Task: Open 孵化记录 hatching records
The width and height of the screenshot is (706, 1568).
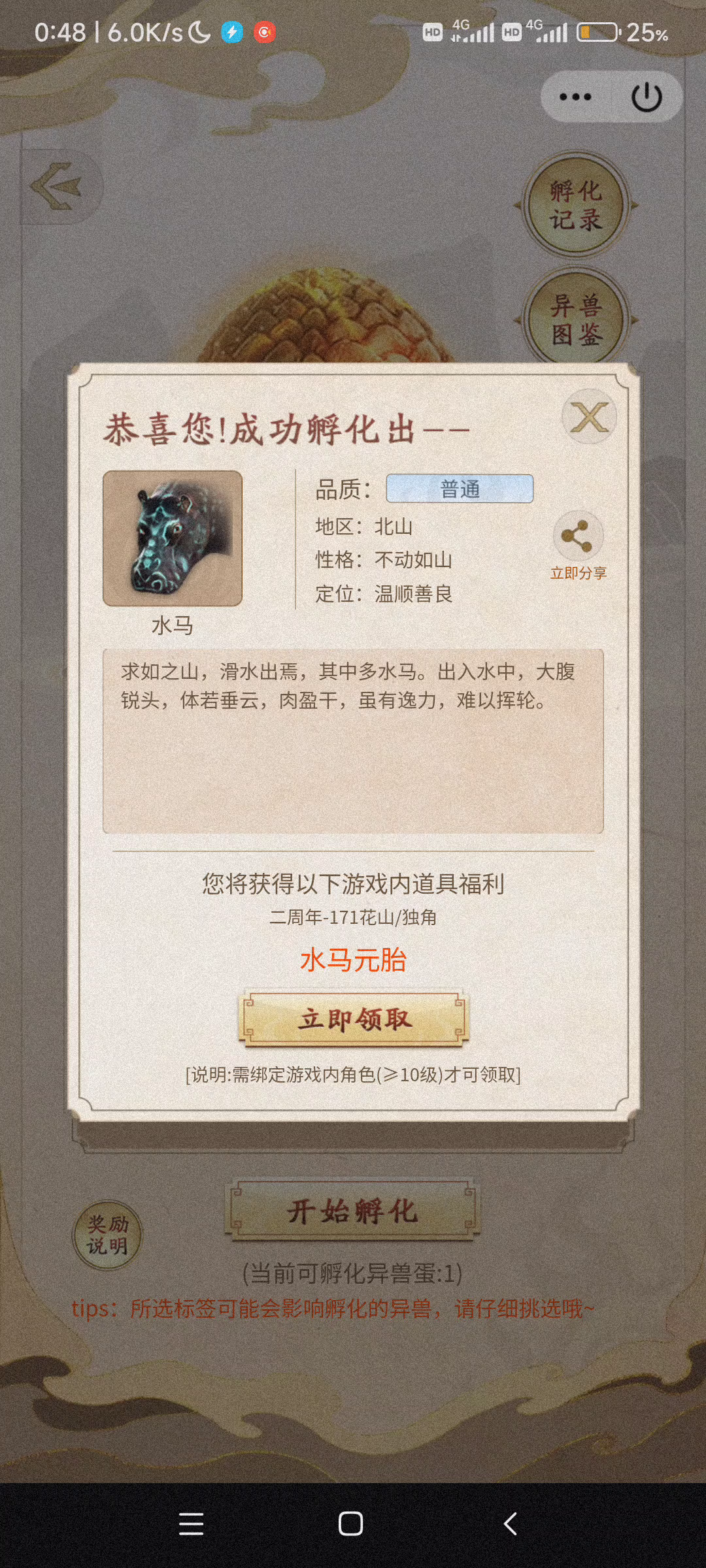Action: [575, 206]
